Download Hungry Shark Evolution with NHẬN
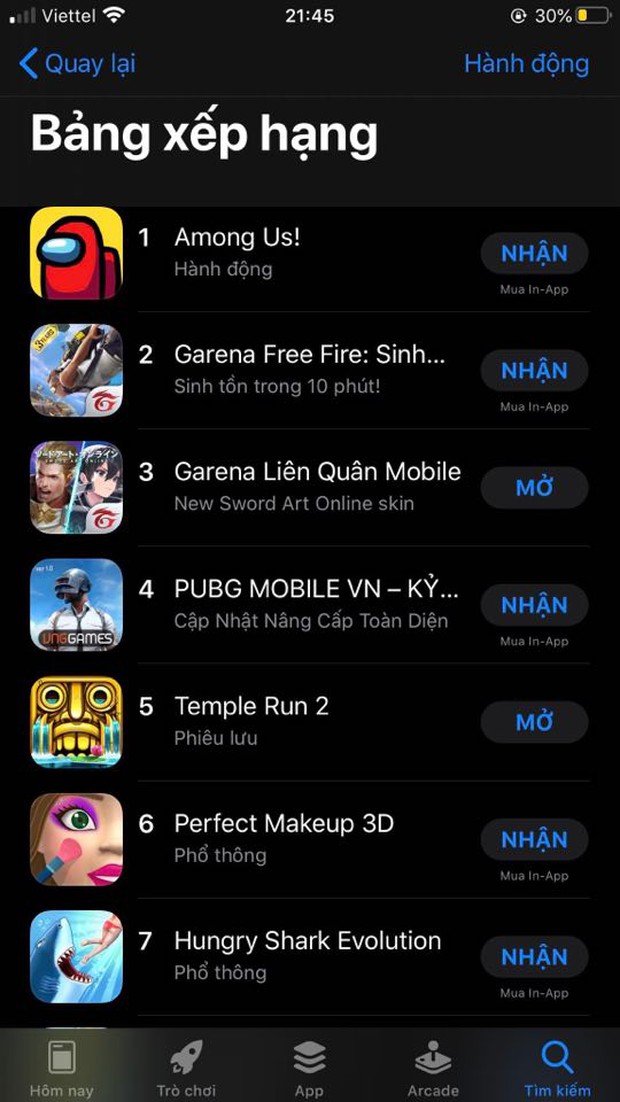Viewport: 620px width, 1102px height. 534,957
